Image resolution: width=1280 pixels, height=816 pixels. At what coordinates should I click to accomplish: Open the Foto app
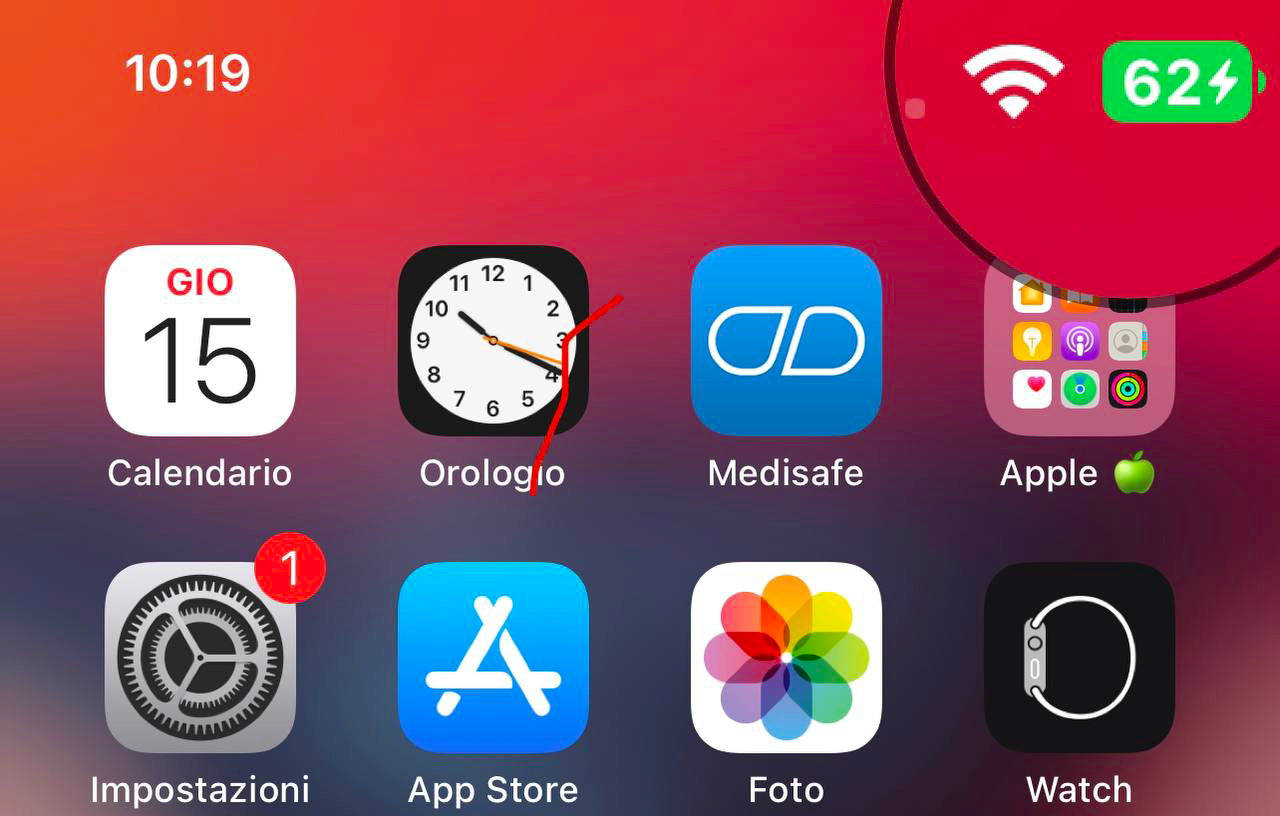(786, 657)
